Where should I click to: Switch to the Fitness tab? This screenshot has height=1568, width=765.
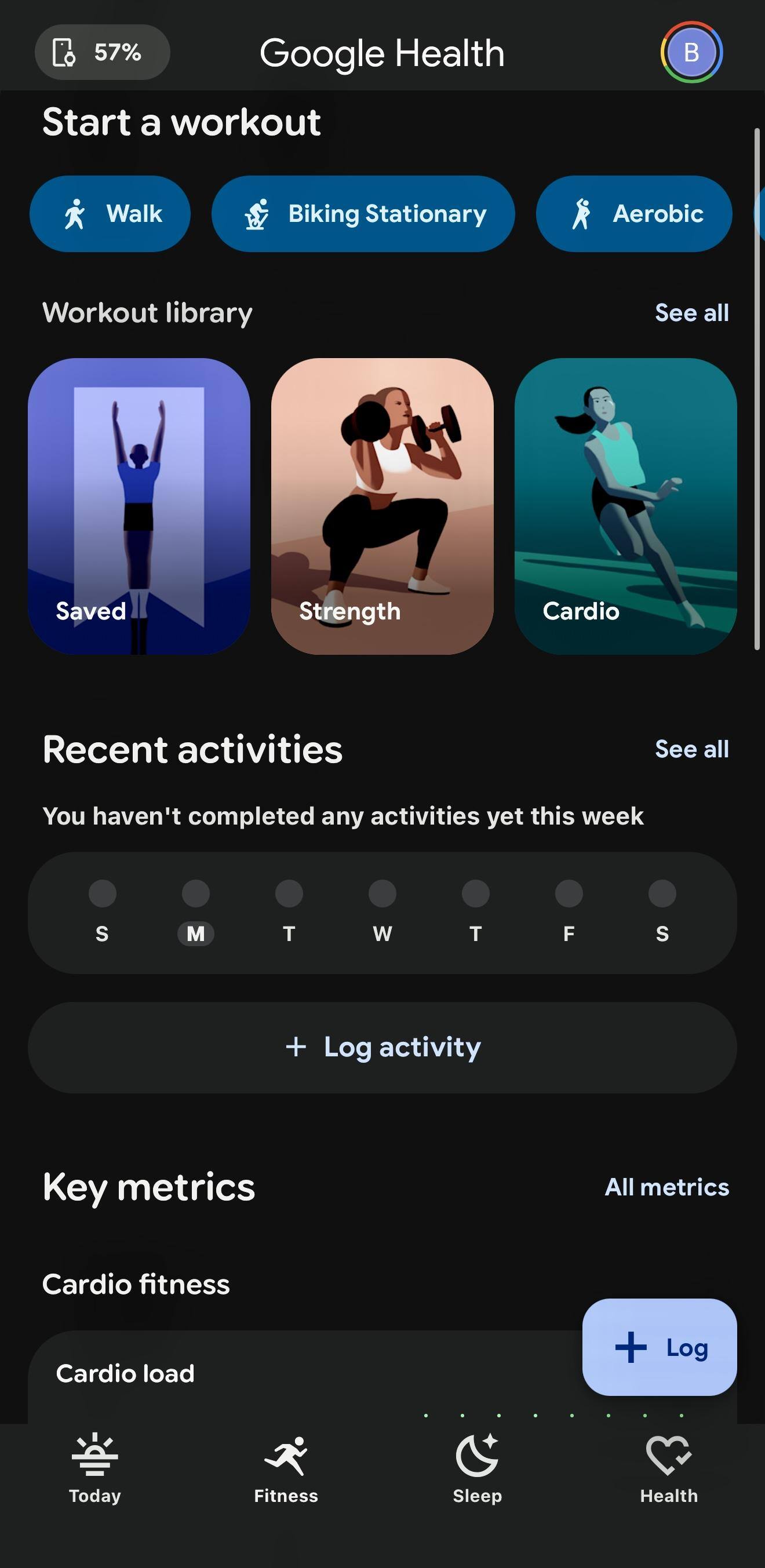[x=286, y=1469]
